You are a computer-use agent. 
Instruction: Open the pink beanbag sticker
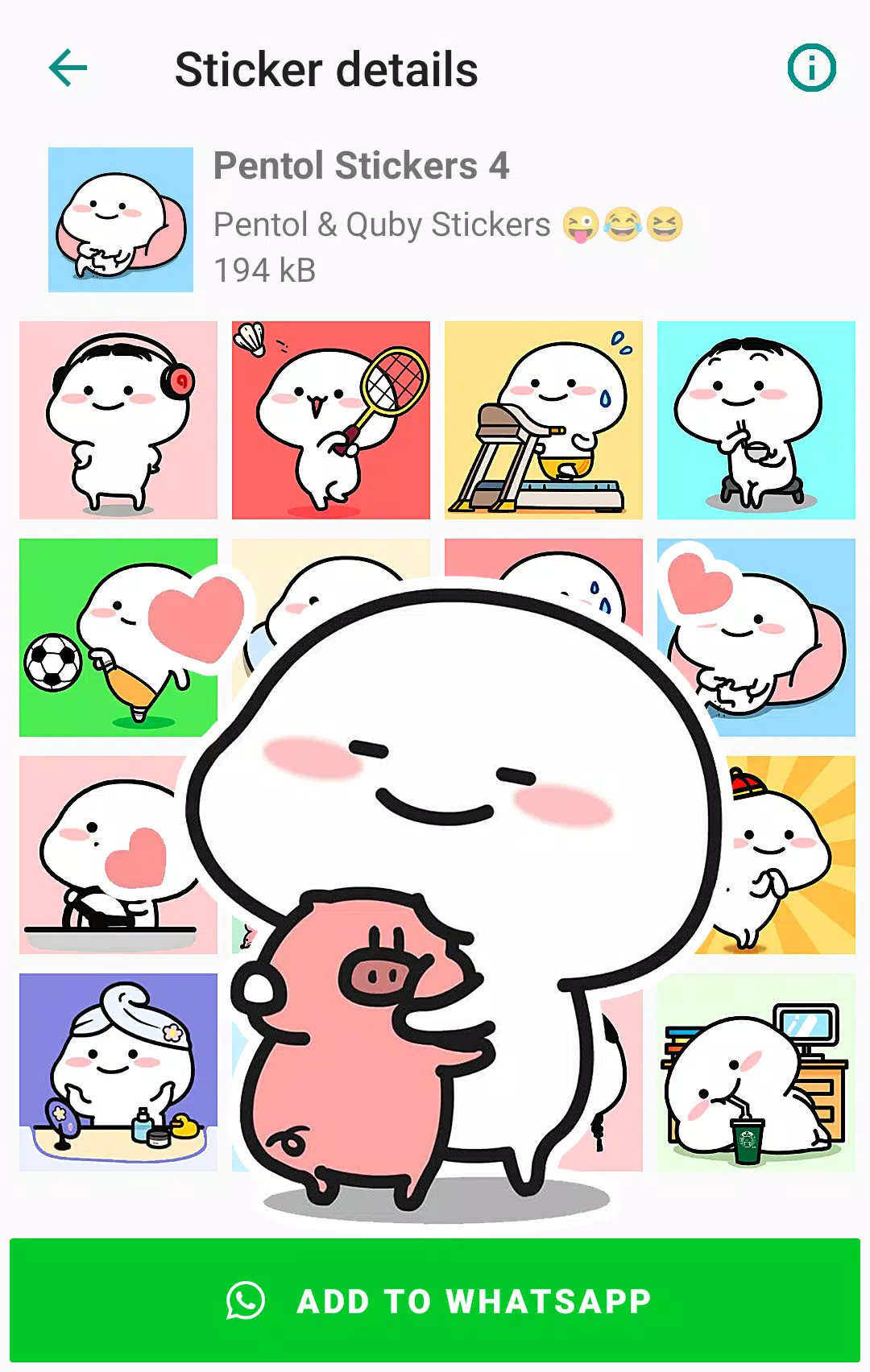(x=773, y=644)
